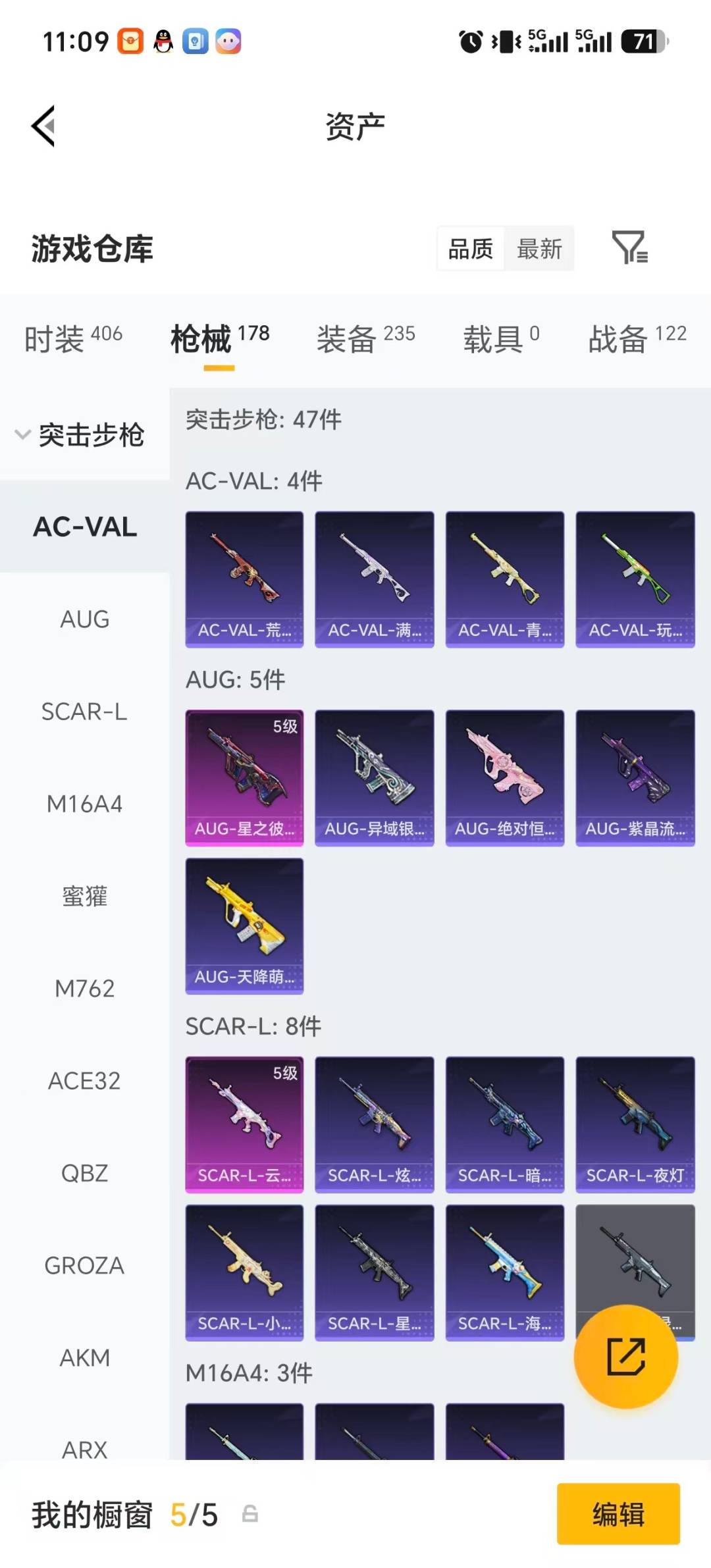Switch to the 战备 tab

637,338
